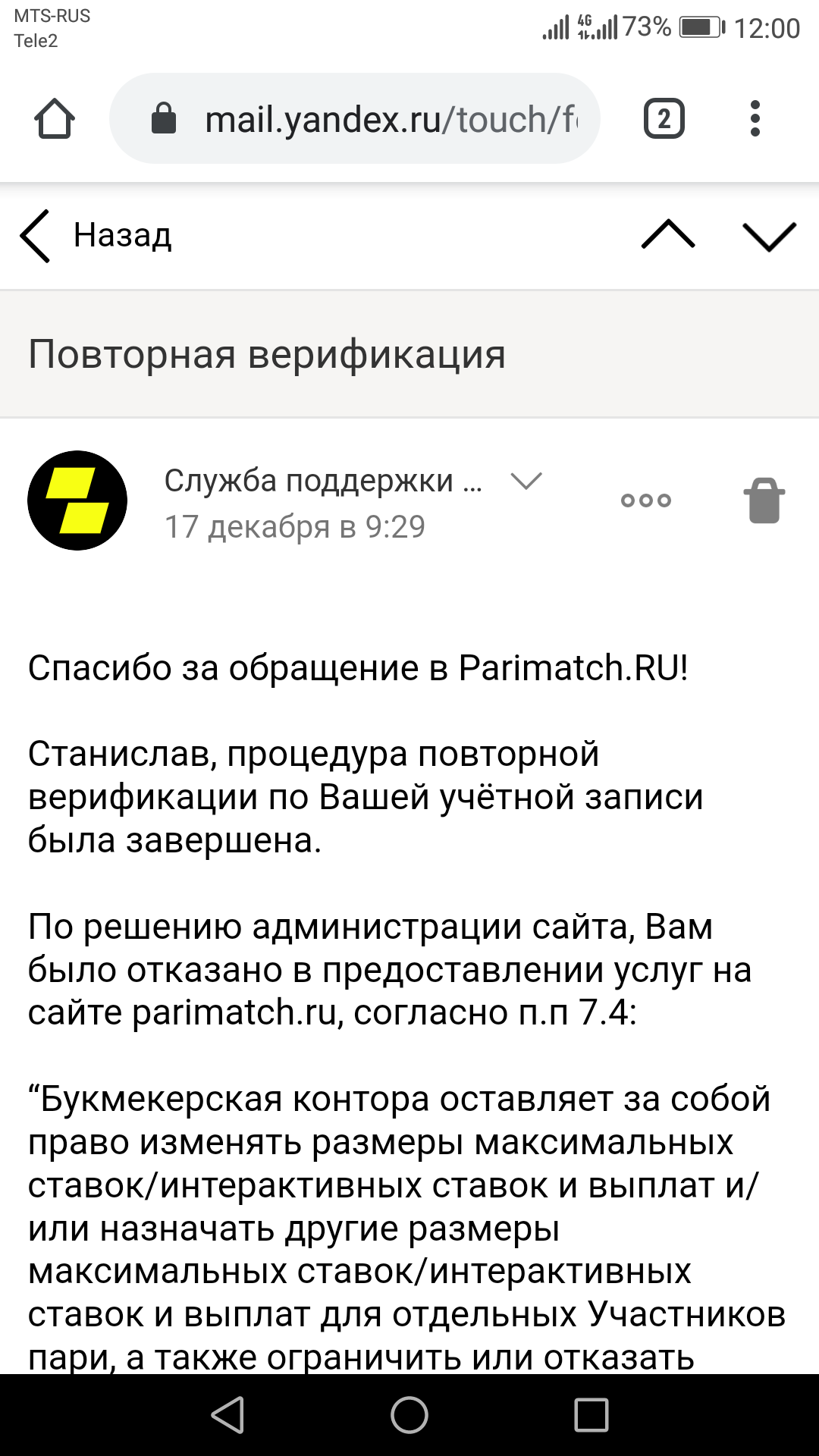
Task: Open previous email with up arrow
Action: (x=667, y=235)
